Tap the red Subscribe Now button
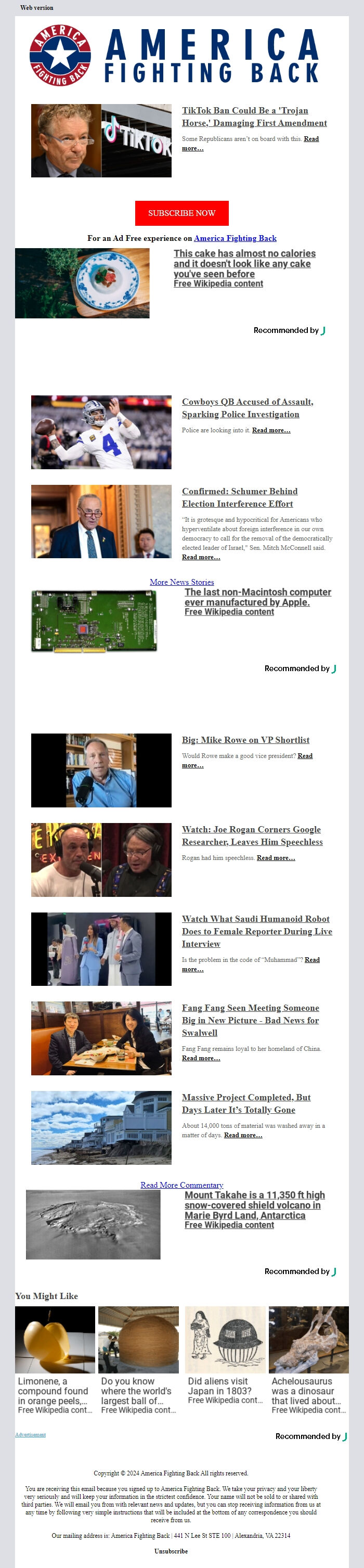The image size is (364, 1568). 181,213
